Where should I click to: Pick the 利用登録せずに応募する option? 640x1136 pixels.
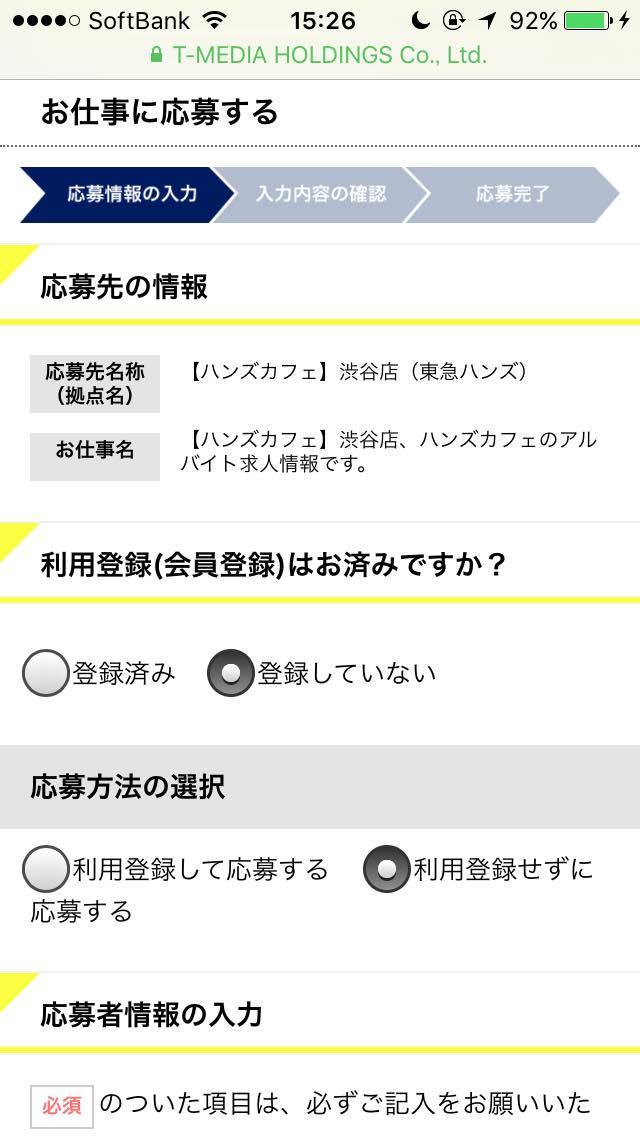(x=386, y=869)
